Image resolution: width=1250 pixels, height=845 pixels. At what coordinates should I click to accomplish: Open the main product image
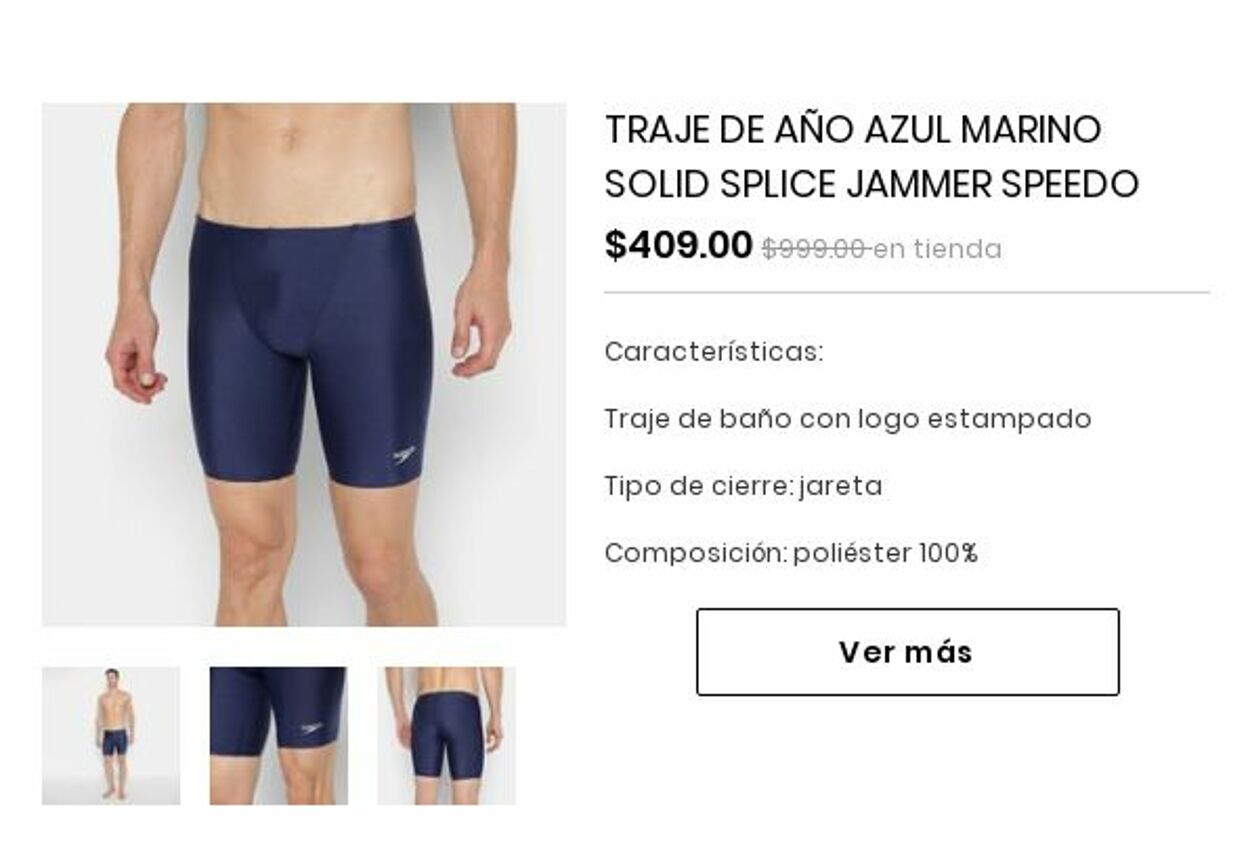(303, 365)
